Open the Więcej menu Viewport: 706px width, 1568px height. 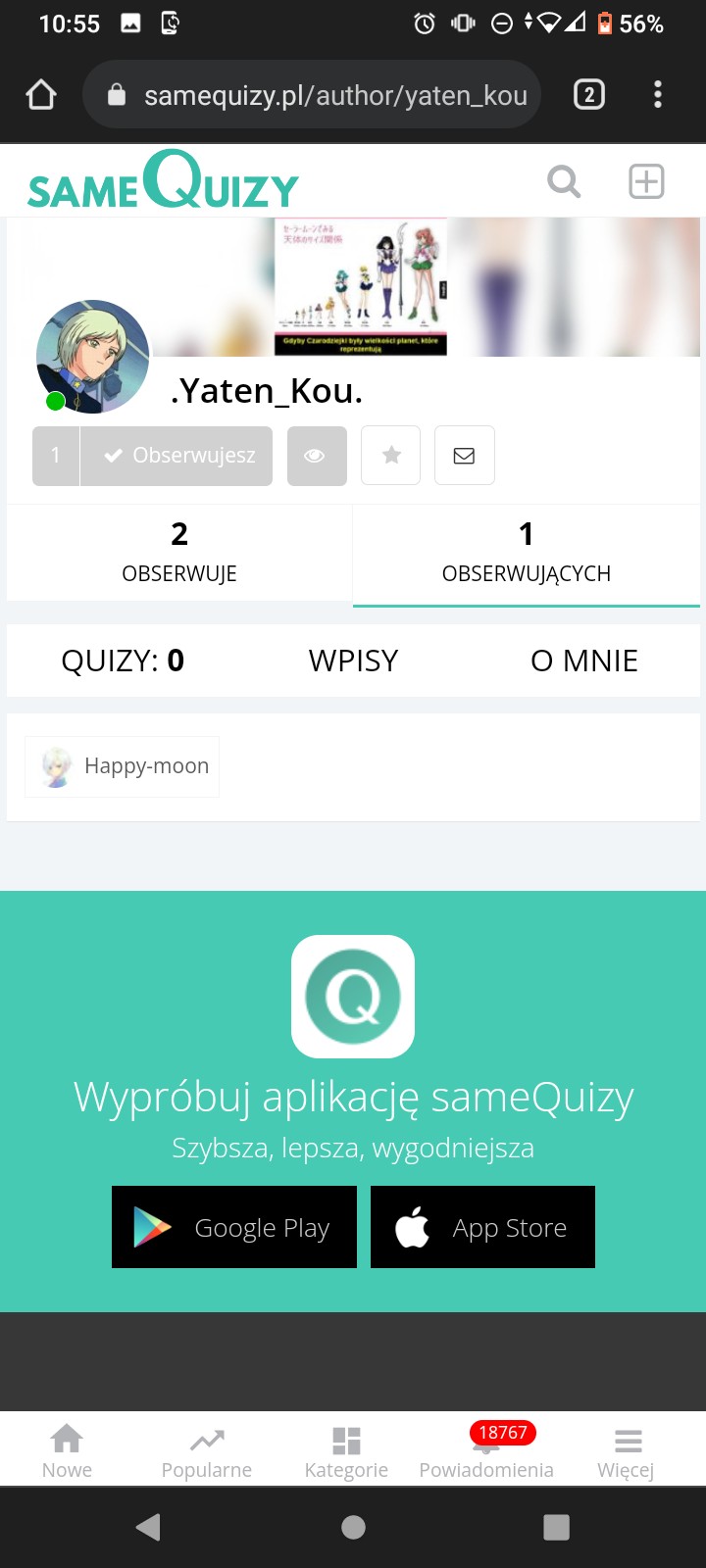point(626,1450)
